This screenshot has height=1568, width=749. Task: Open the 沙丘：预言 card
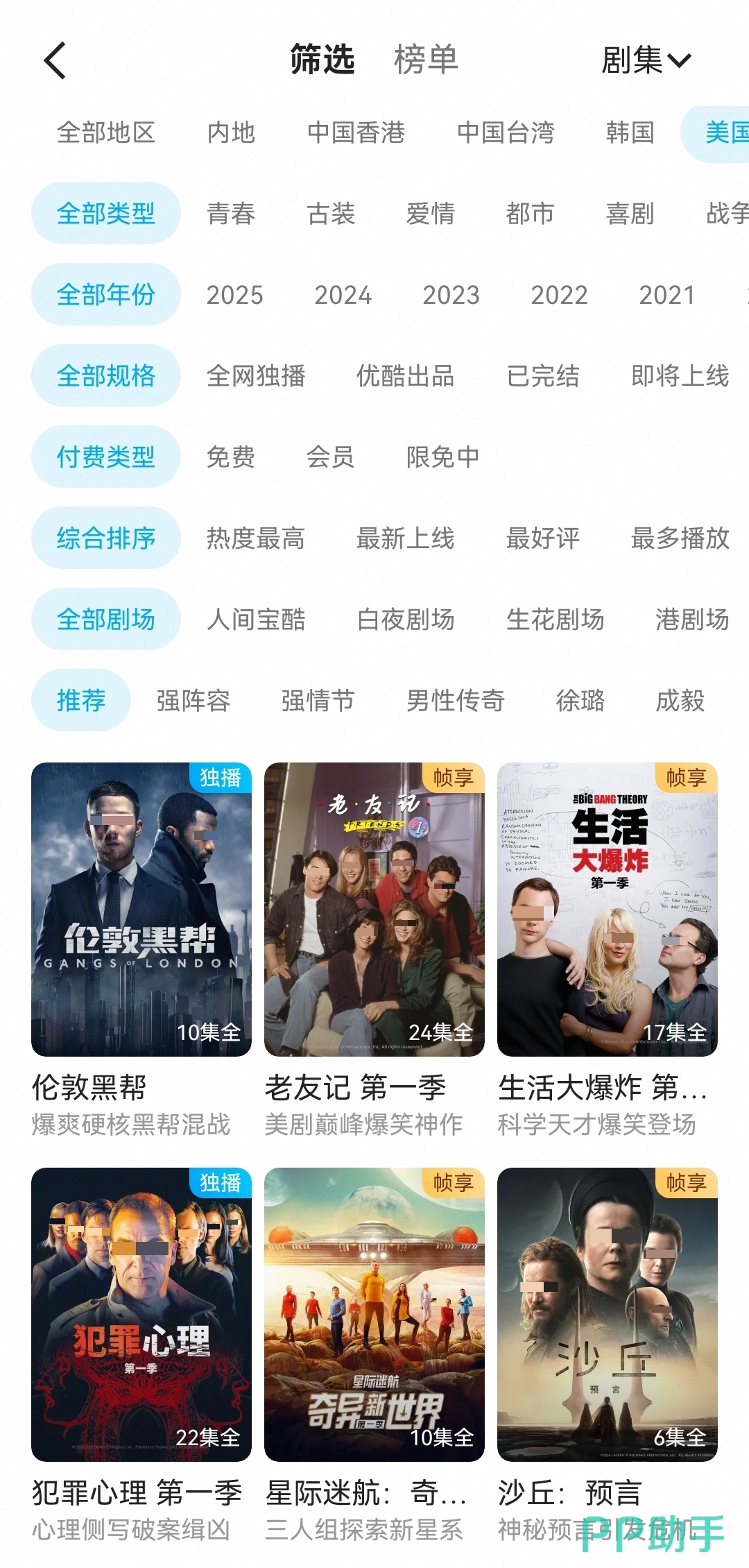[x=607, y=1314]
